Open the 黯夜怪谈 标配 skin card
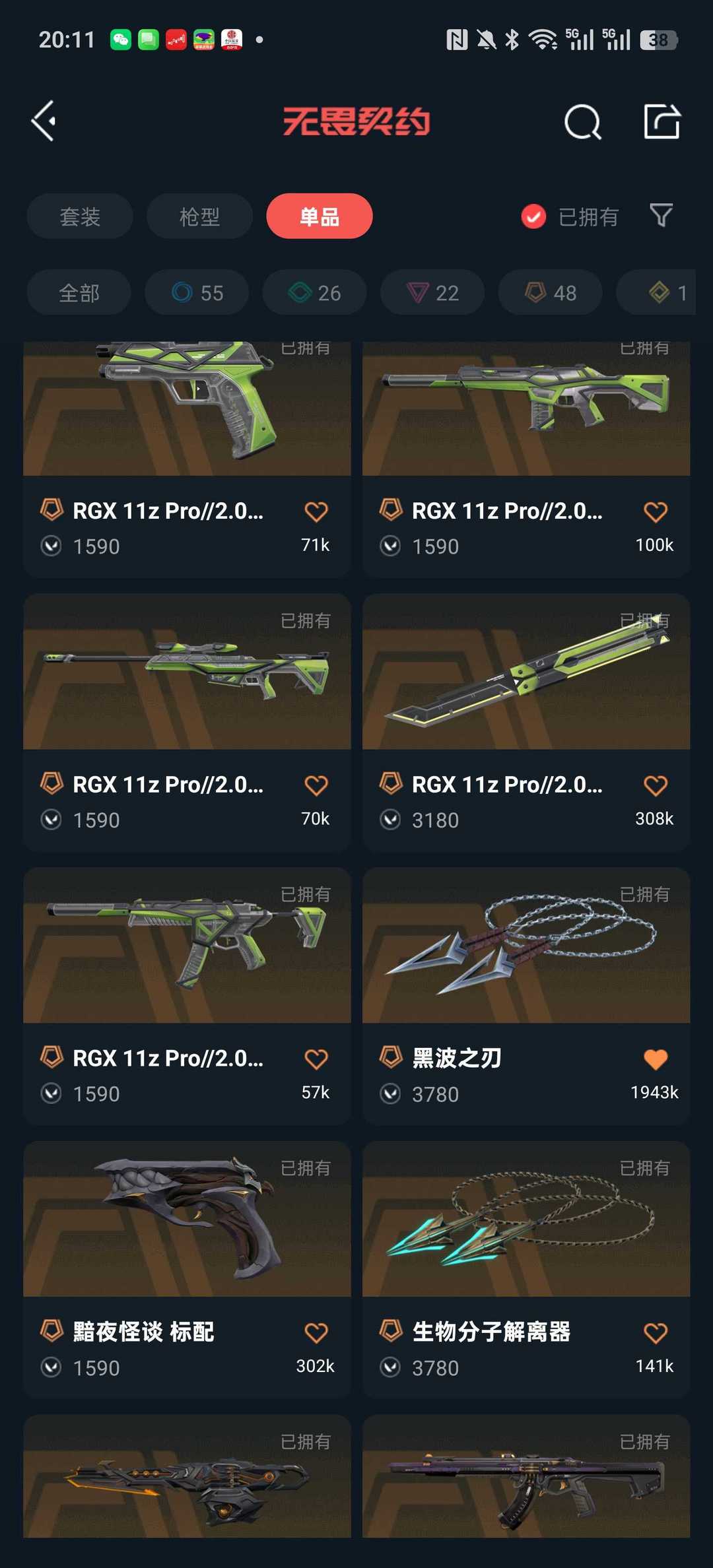 pyautogui.click(x=187, y=1221)
